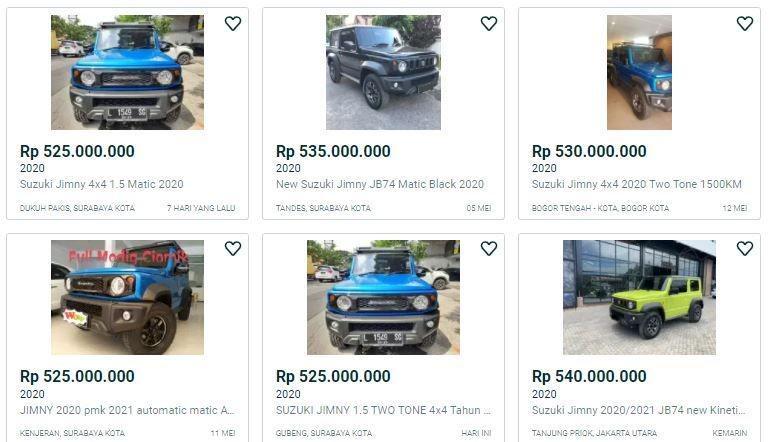Open Suzuki Jimny 4x4 1.5 Matic 2020 listing
Viewport: 779px width, 442px height.
click(102, 184)
